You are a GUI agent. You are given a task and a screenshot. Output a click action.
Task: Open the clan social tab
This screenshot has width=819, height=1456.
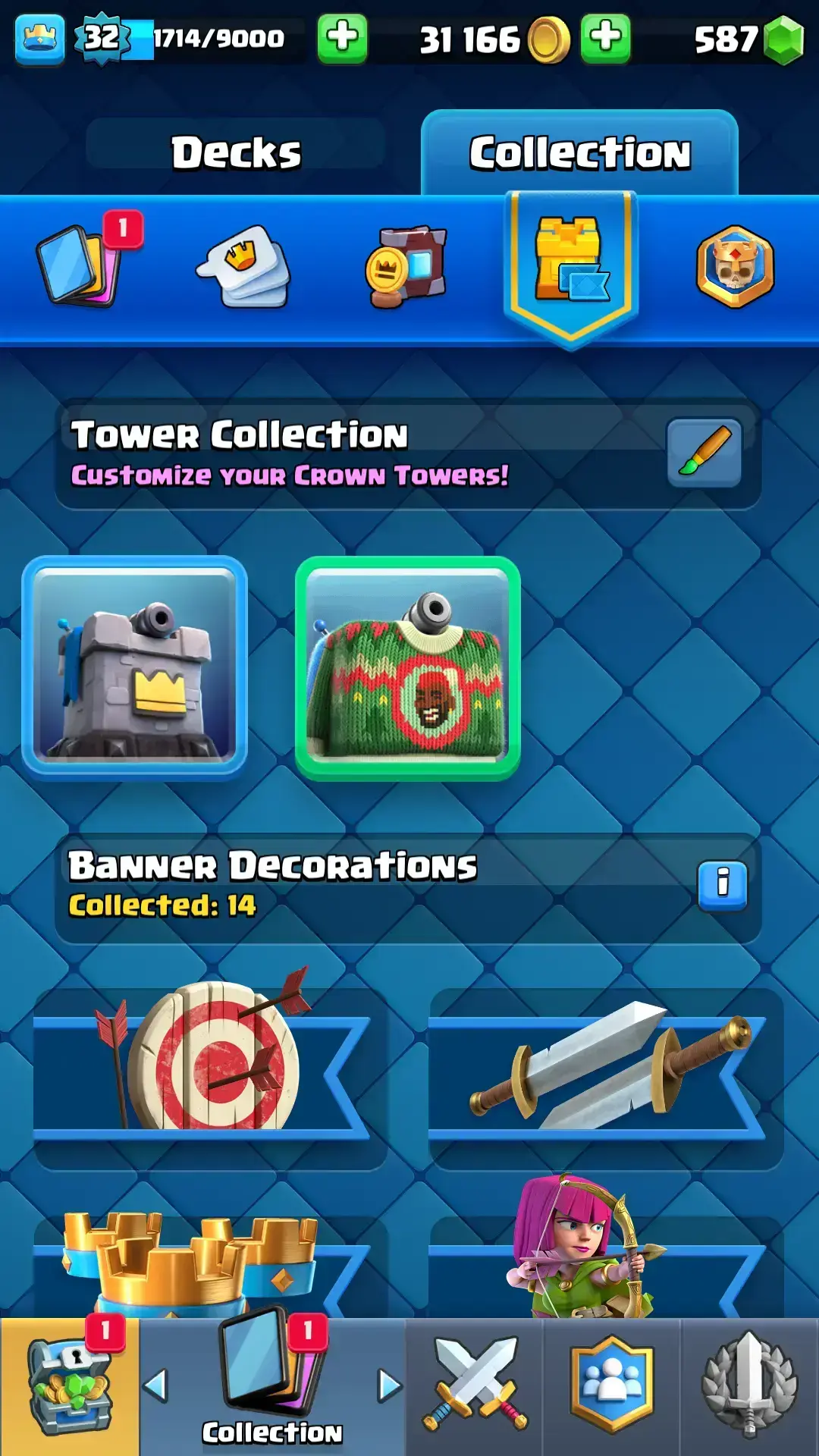click(x=612, y=1386)
